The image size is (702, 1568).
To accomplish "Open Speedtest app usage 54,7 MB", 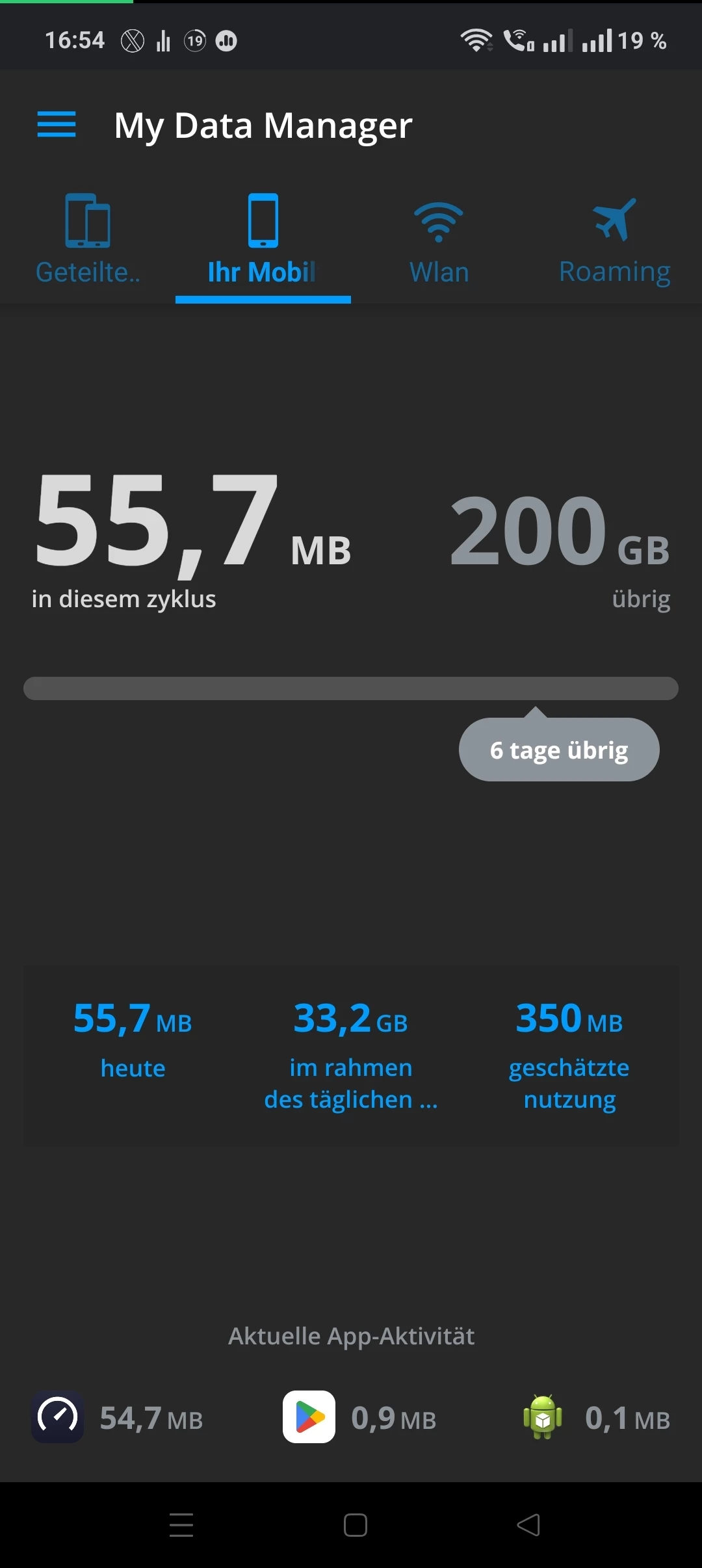I will [x=117, y=1418].
